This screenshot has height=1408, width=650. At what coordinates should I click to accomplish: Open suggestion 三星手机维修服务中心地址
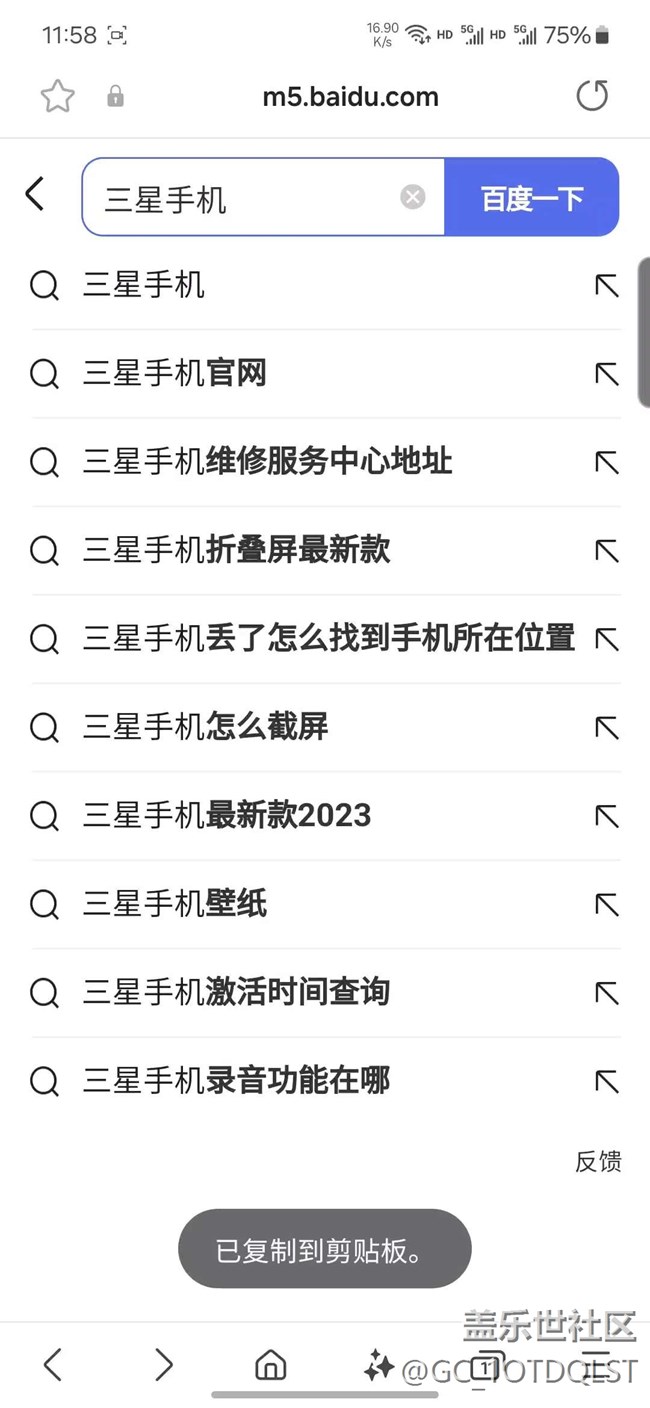tap(268, 462)
